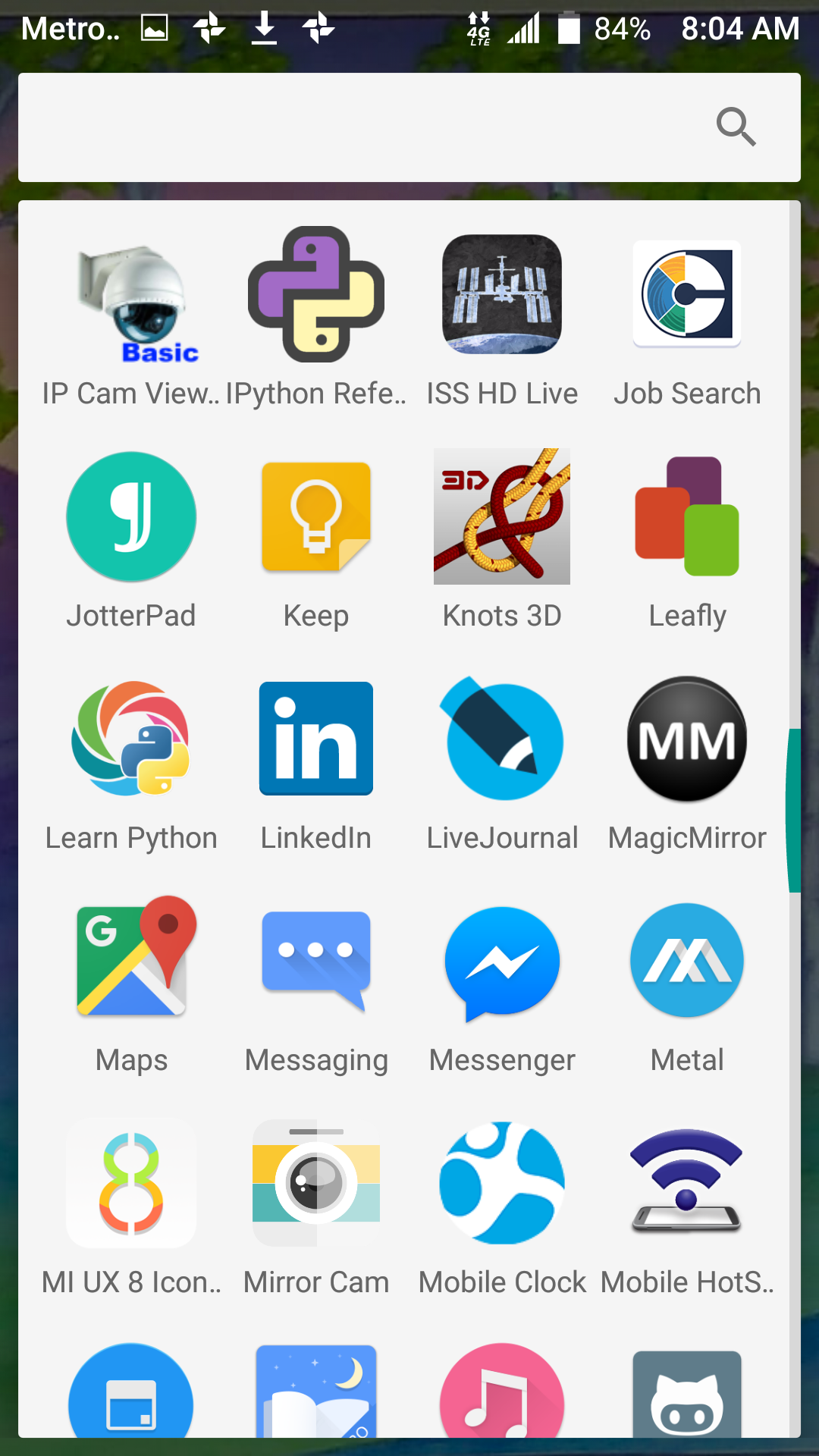This screenshot has height=1456, width=819.
Task: Open LinkedIn
Action: [x=316, y=739]
